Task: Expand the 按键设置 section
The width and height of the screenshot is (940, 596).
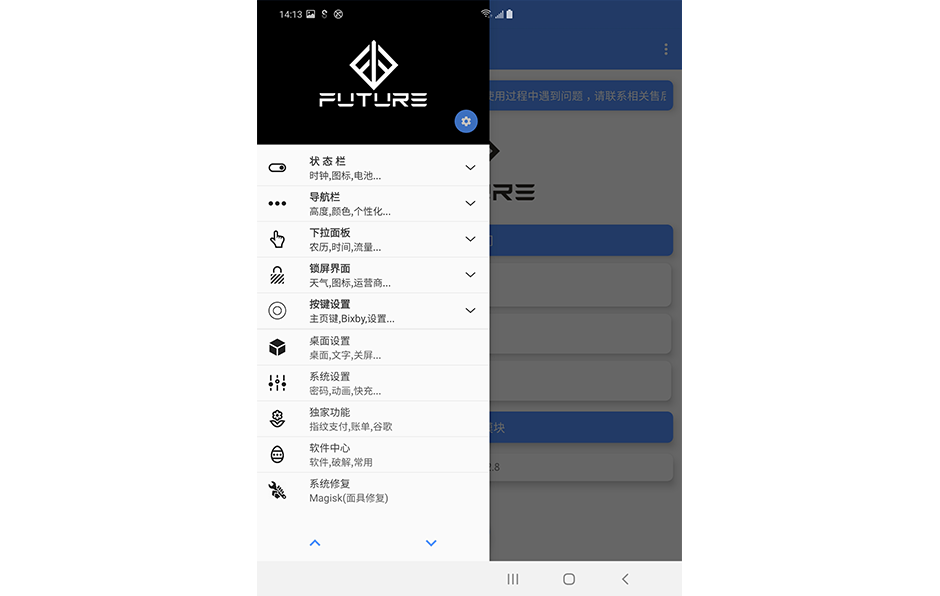Action: coord(470,311)
